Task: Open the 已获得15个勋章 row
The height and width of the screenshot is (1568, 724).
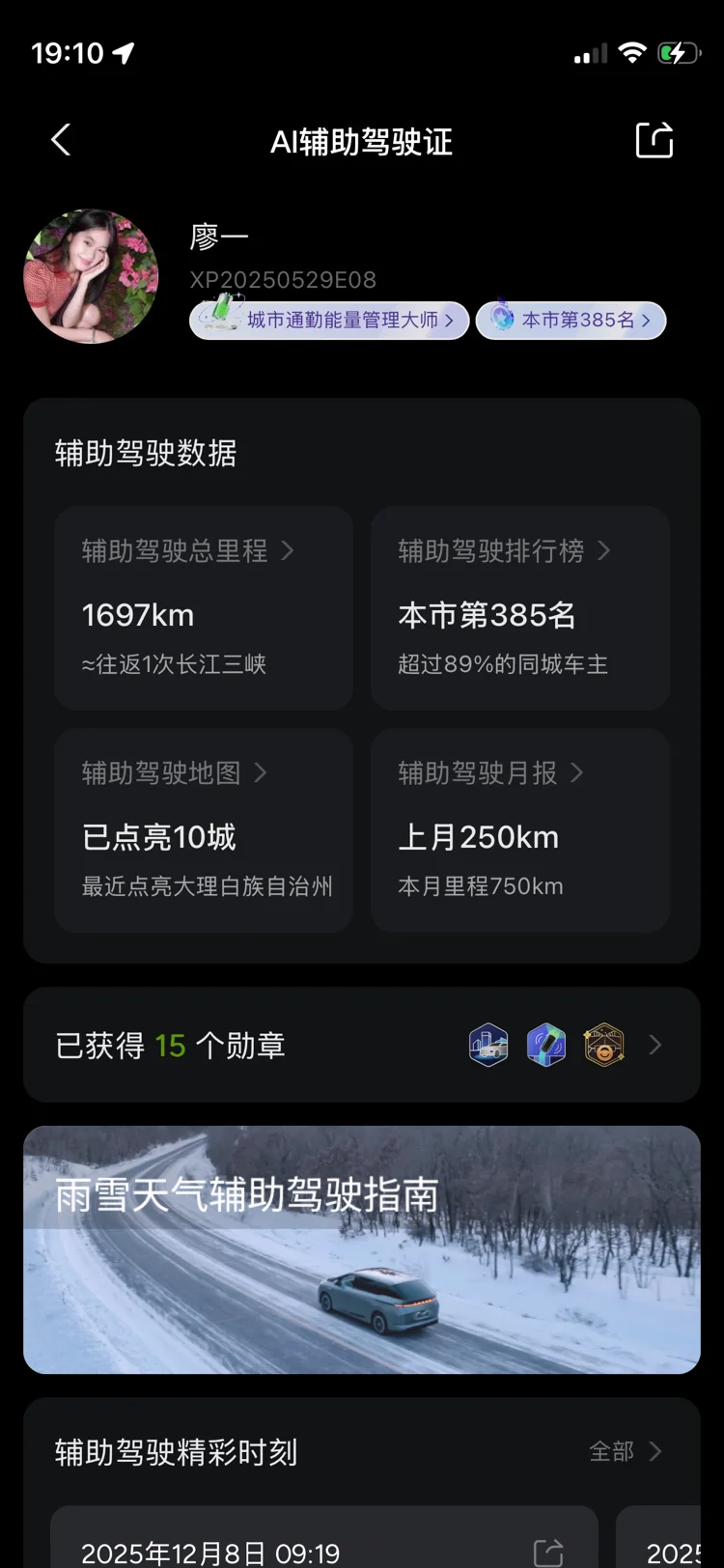Action: [x=362, y=1045]
